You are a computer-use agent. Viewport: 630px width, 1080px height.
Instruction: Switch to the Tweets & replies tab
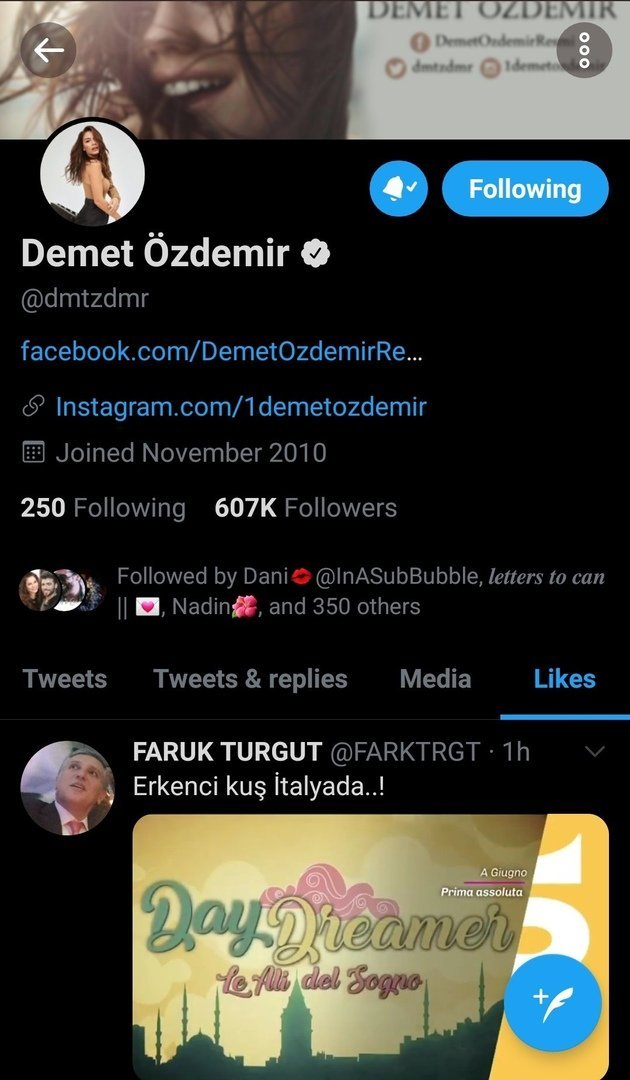tap(250, 679)
